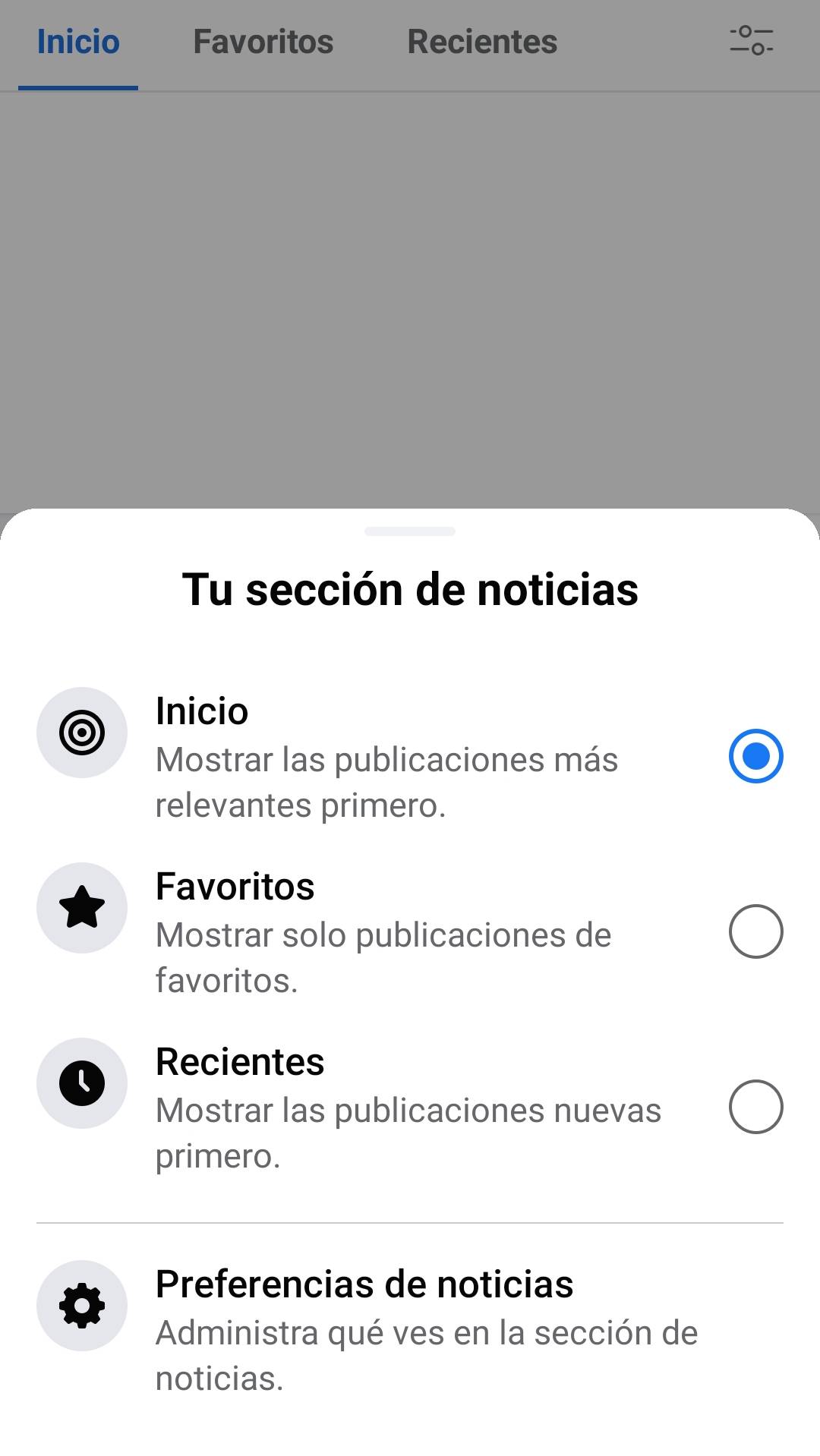
Task: Select the Inicio radio option
Action: pos(755,756)
